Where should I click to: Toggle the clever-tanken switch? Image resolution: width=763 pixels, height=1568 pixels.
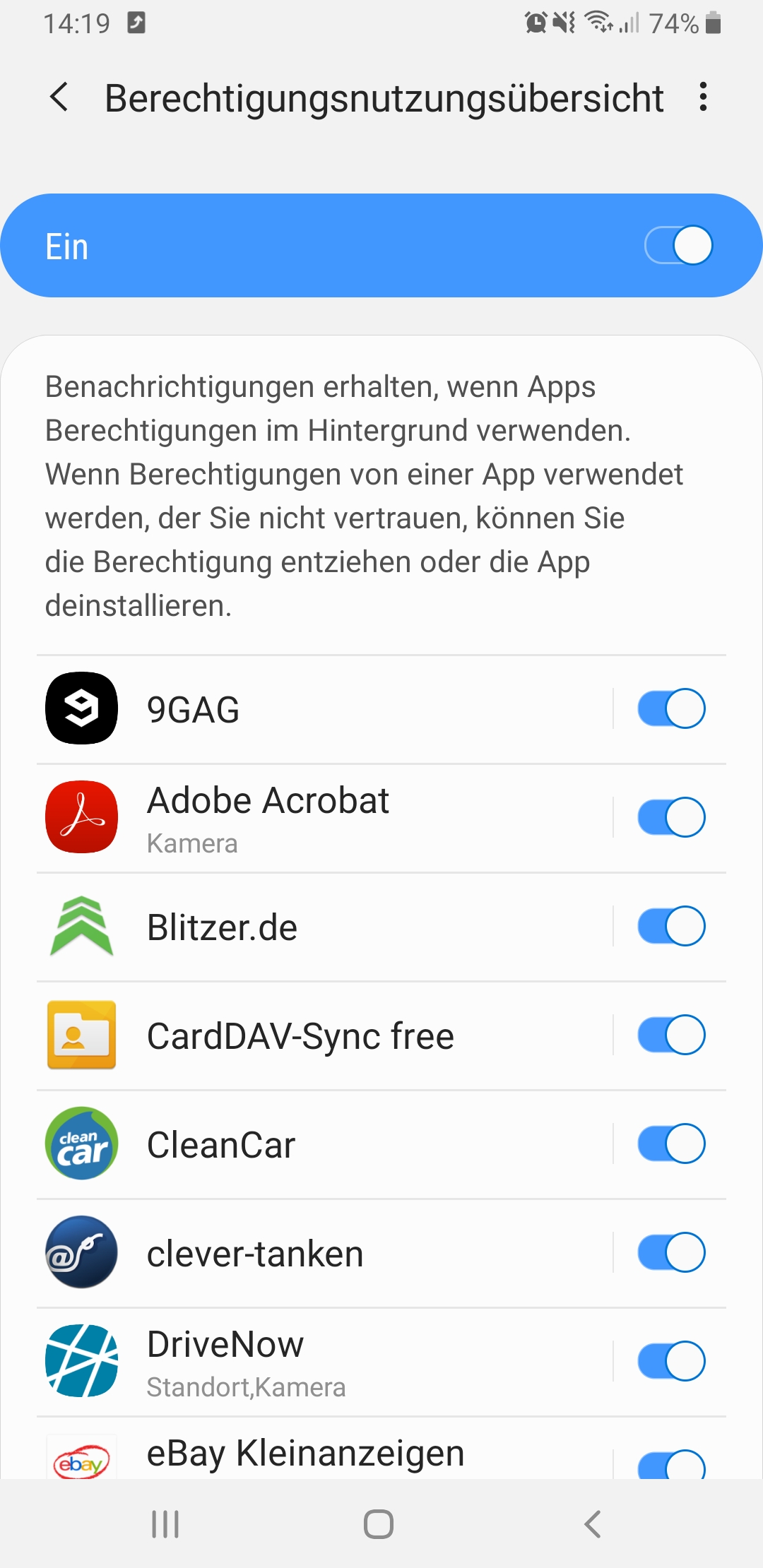(x=671, y=1252)
